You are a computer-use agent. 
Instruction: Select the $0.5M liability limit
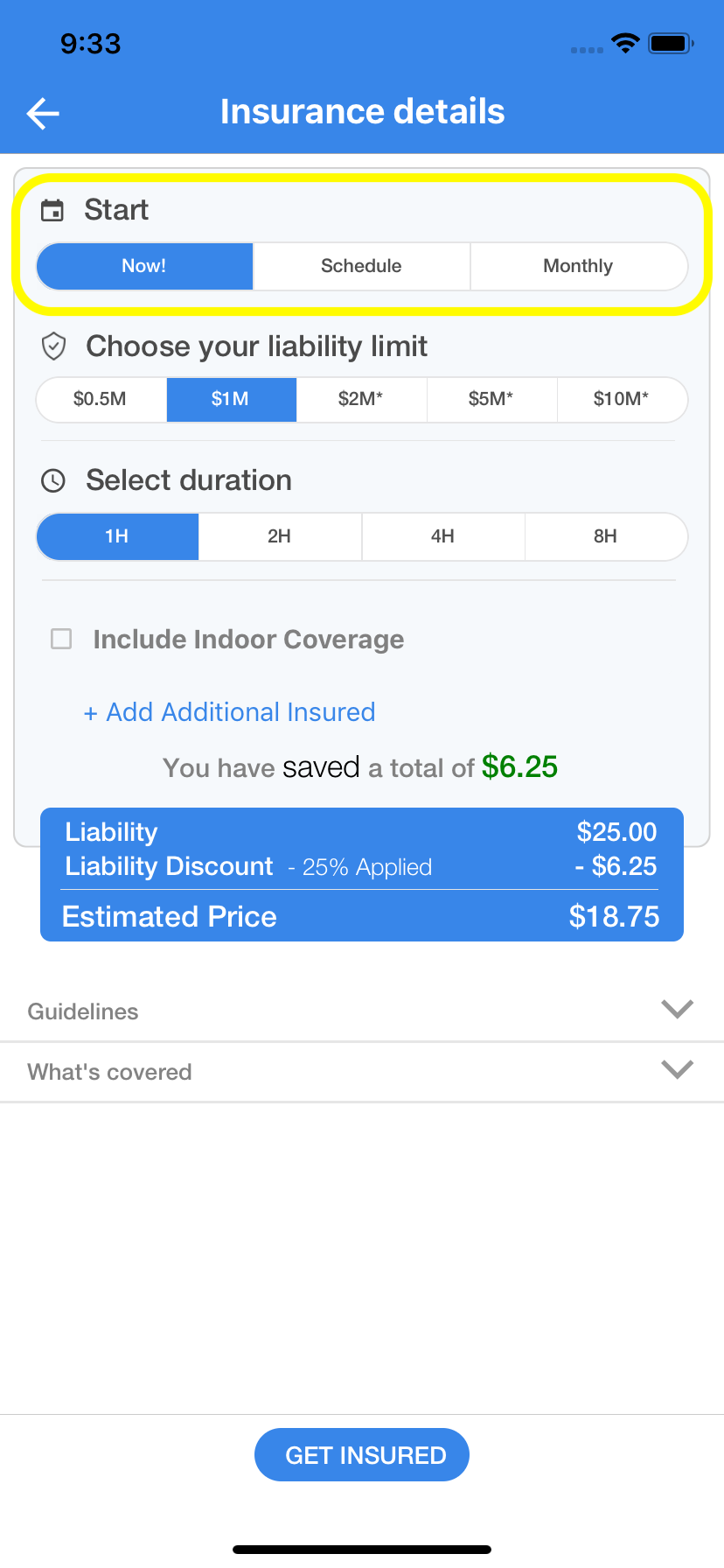pyautogui.click(x=101, y=399)
